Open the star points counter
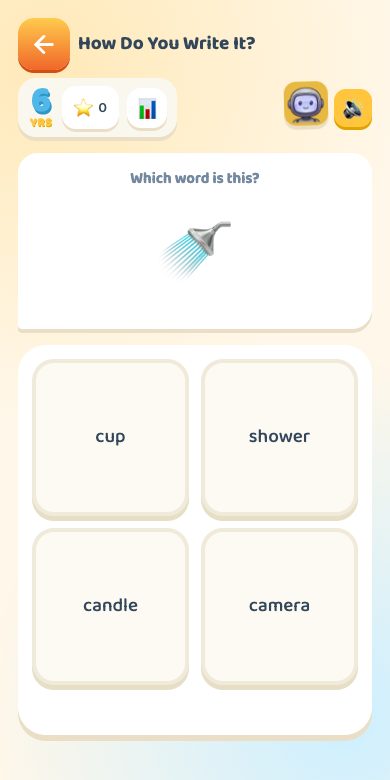This screenshot has height=780, width=390. point(90,108)
